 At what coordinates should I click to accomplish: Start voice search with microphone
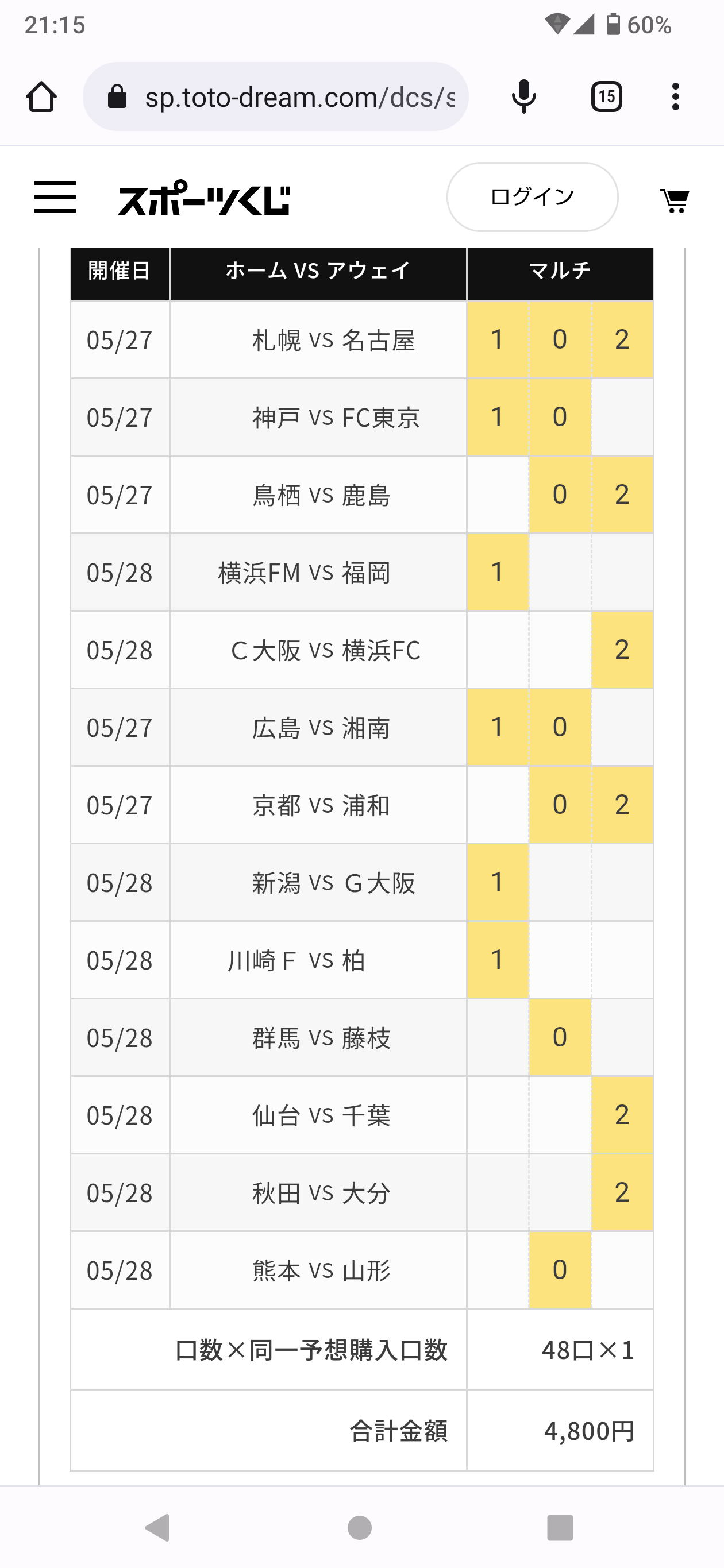(x=523, y=97)
